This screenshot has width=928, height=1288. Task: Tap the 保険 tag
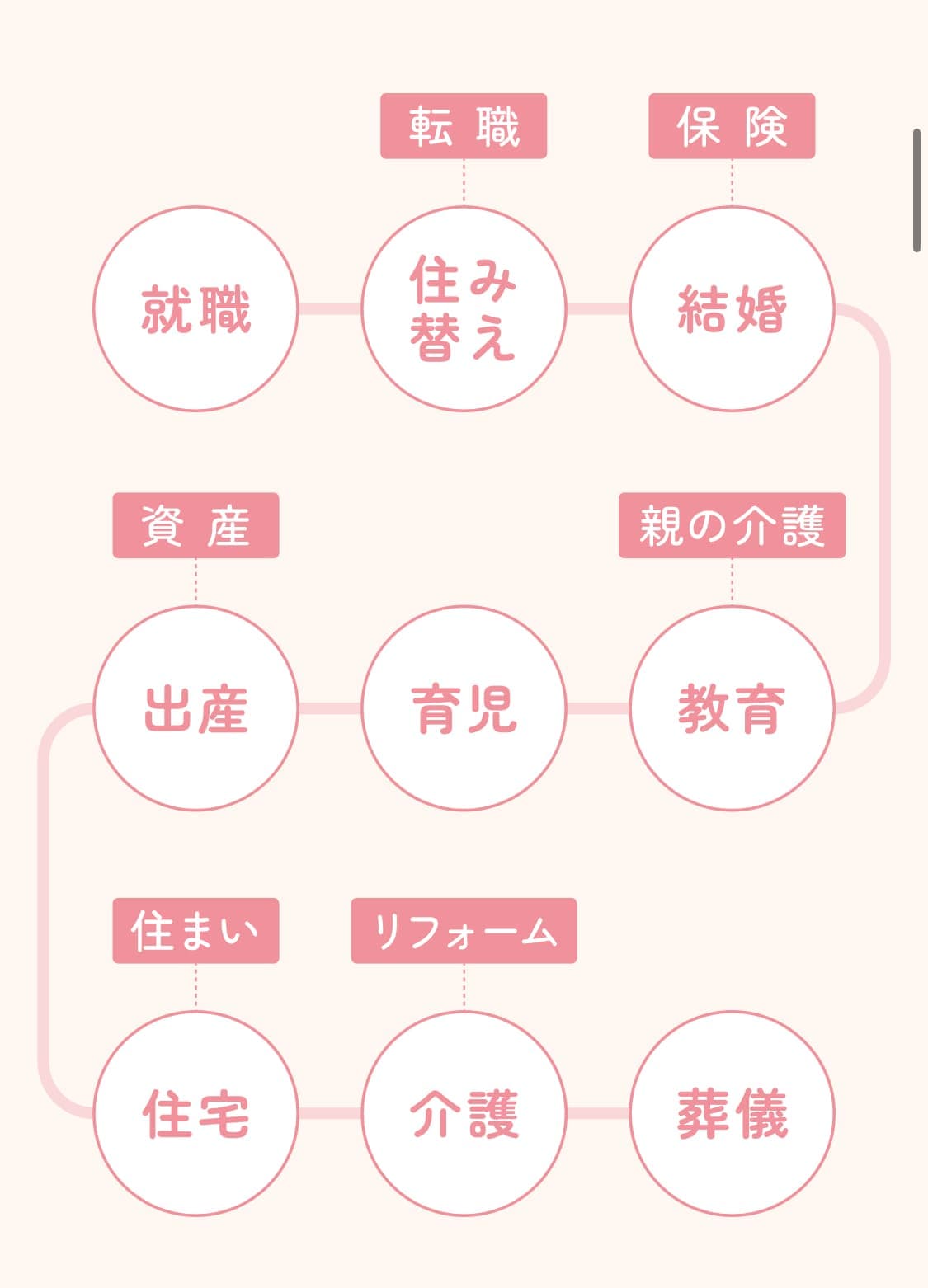(732, 126)
